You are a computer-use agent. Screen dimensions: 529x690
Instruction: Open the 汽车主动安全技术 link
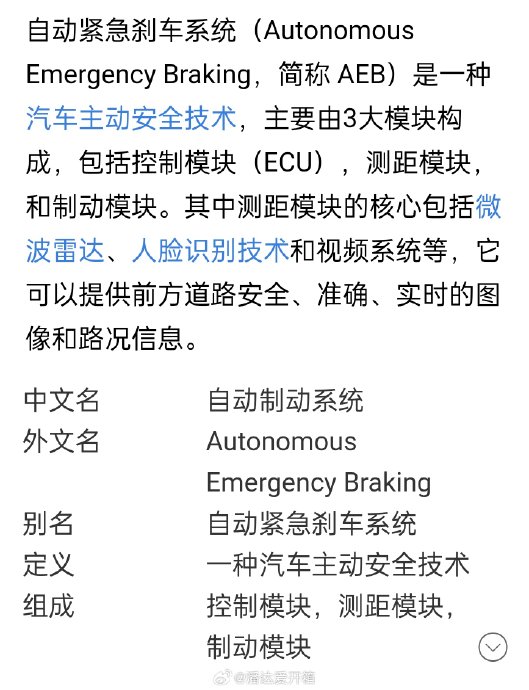132,118
